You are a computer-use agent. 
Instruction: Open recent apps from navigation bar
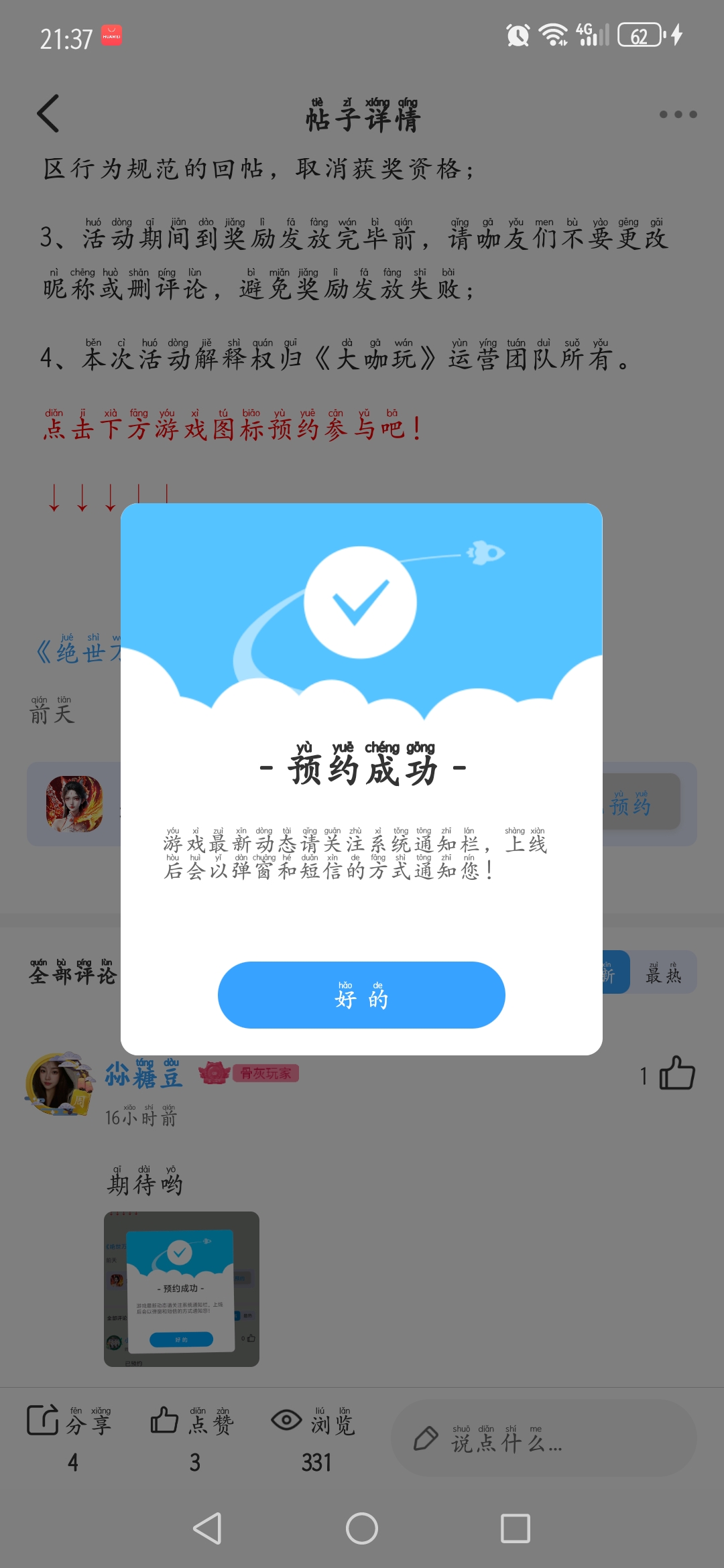[516, 1528]
